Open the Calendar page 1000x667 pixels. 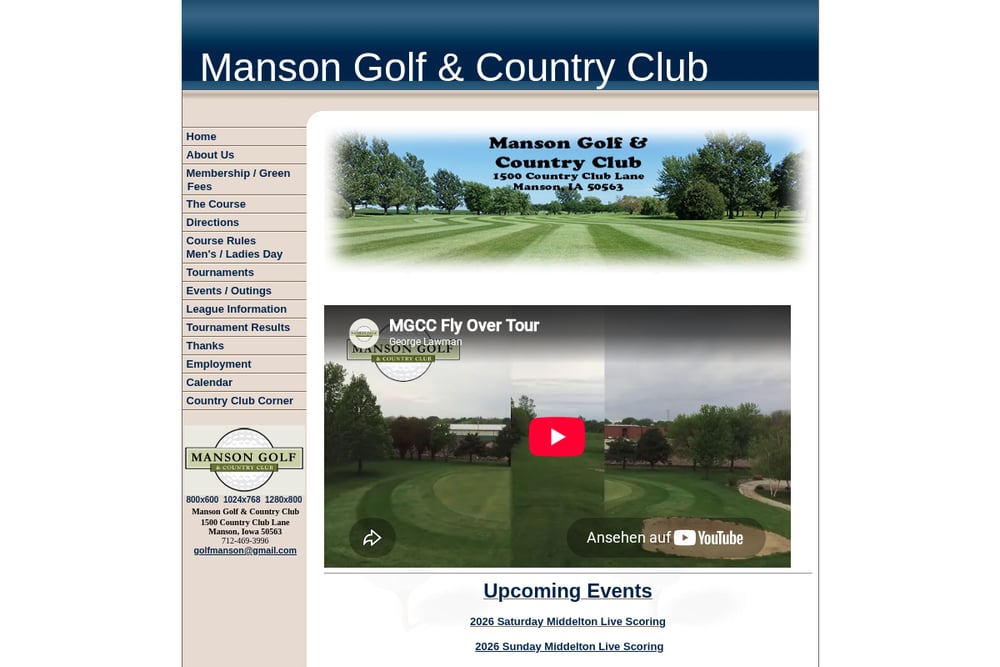click(x=244, y=383)
